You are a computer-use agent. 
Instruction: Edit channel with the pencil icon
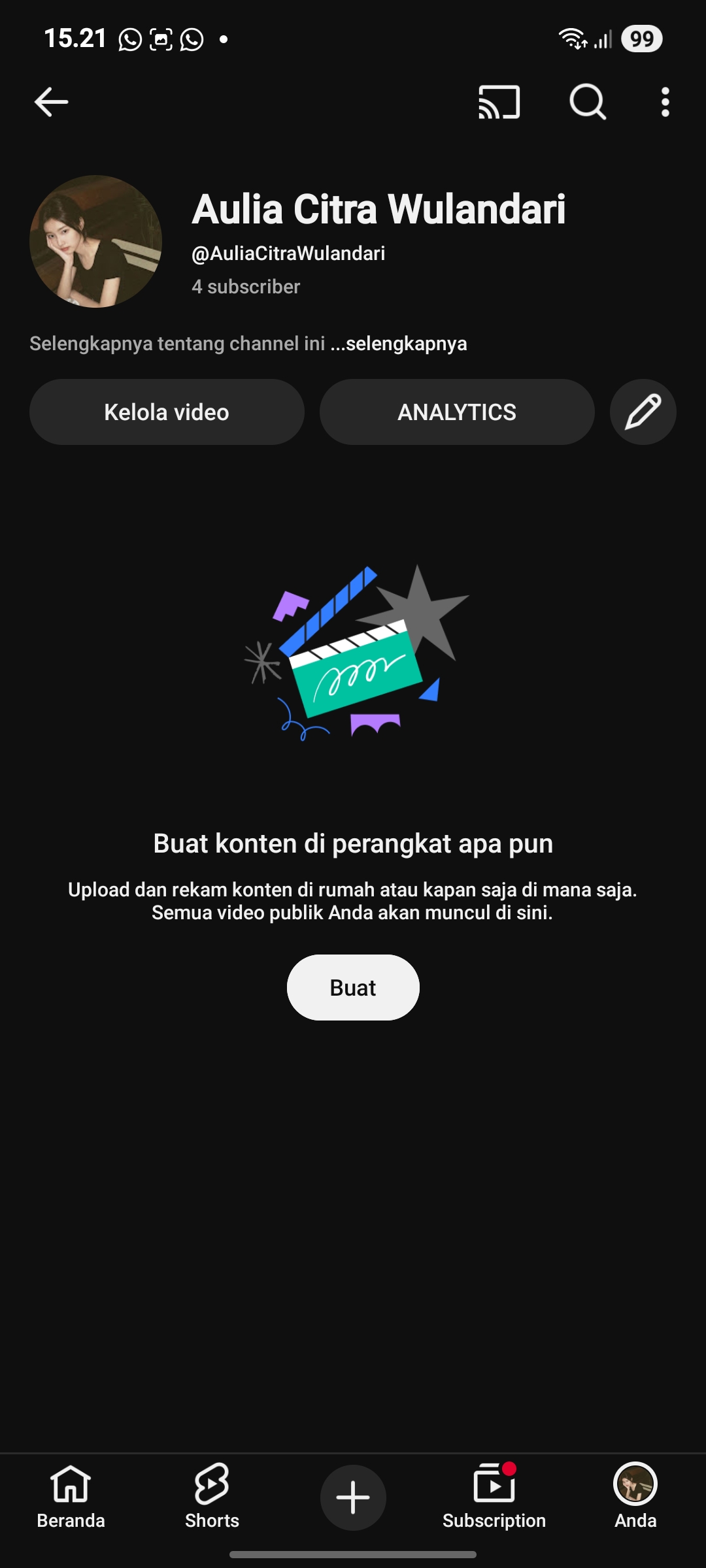tap(643, 412)
